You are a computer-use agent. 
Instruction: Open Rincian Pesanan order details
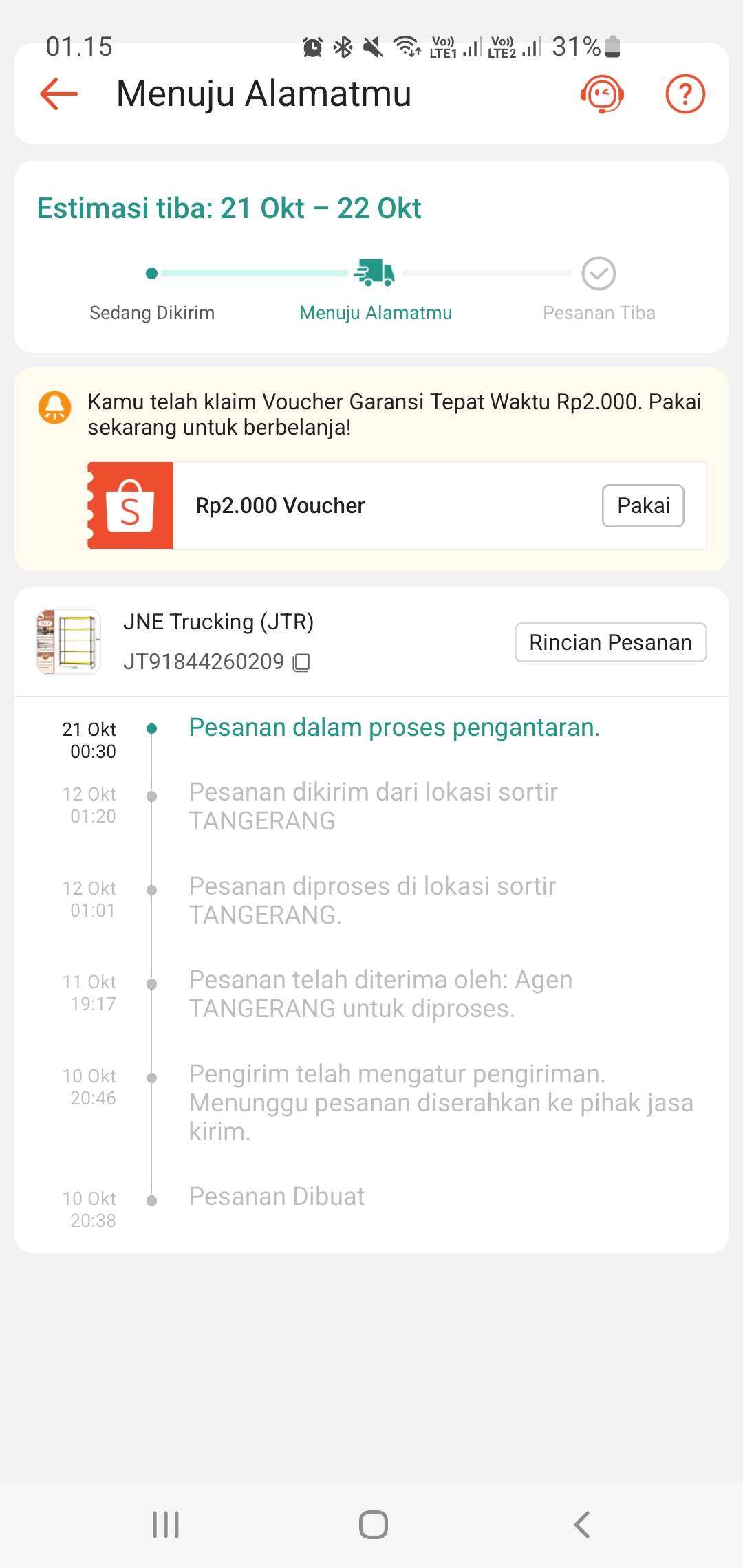point(610,642)
